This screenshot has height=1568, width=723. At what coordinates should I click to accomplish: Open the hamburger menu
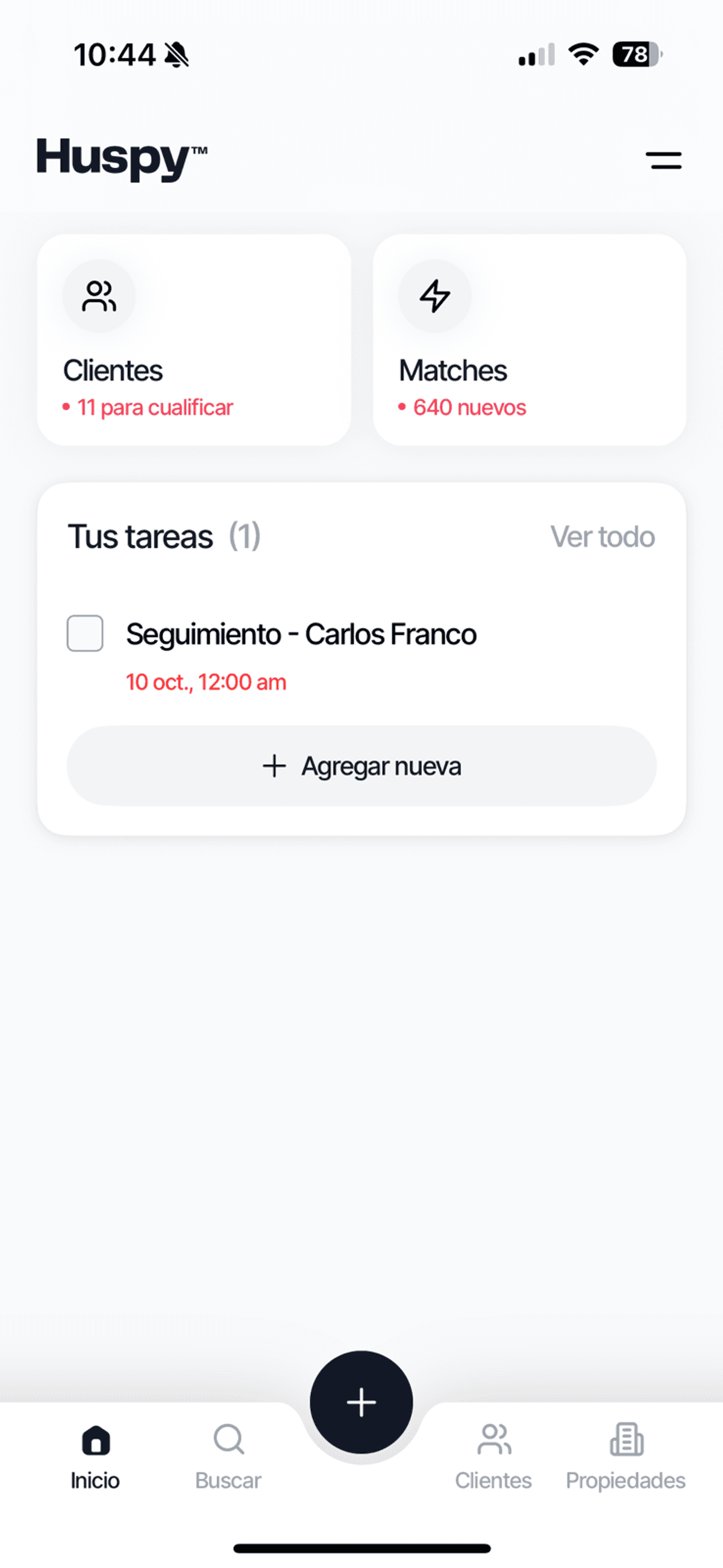[x=663, y=161]
